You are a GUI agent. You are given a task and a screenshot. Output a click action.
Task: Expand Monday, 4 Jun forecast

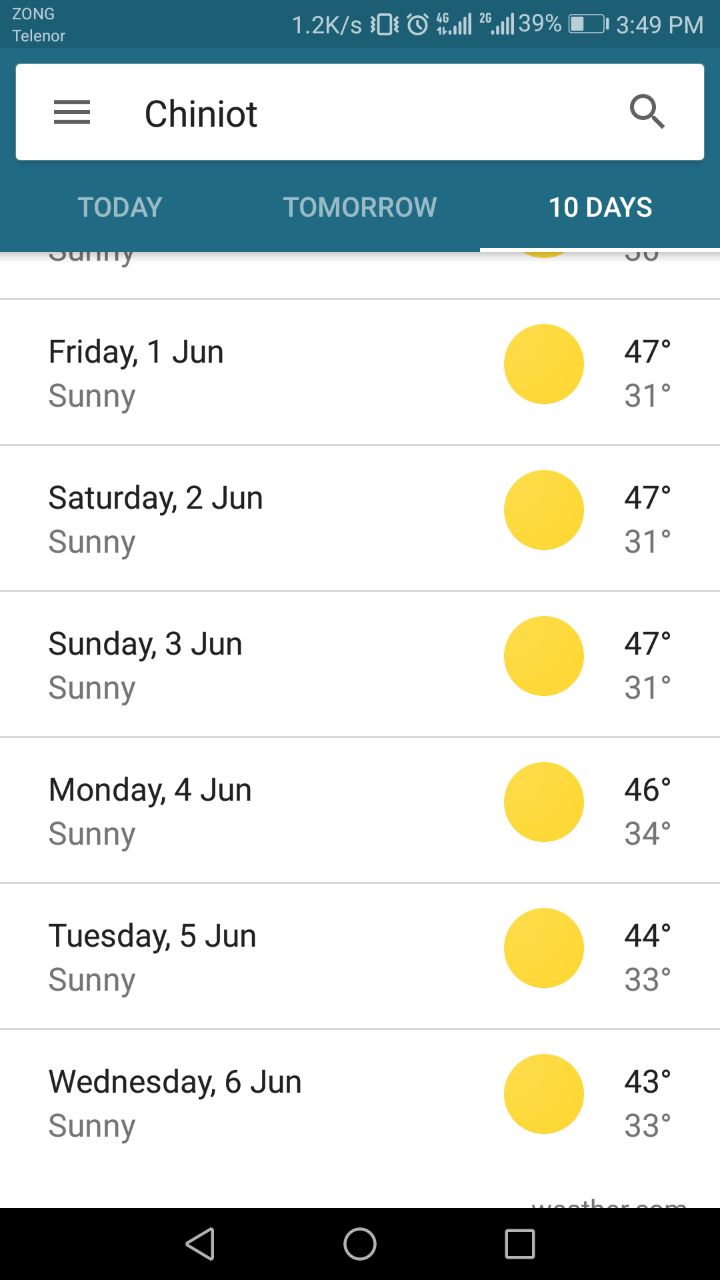click(360, 810)
